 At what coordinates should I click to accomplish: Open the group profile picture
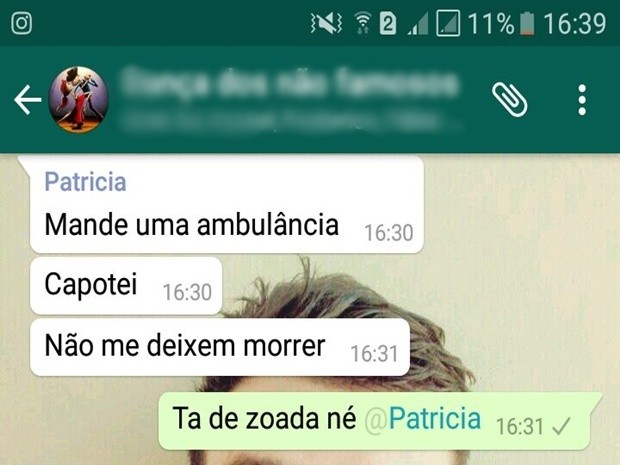pos(78,99)
